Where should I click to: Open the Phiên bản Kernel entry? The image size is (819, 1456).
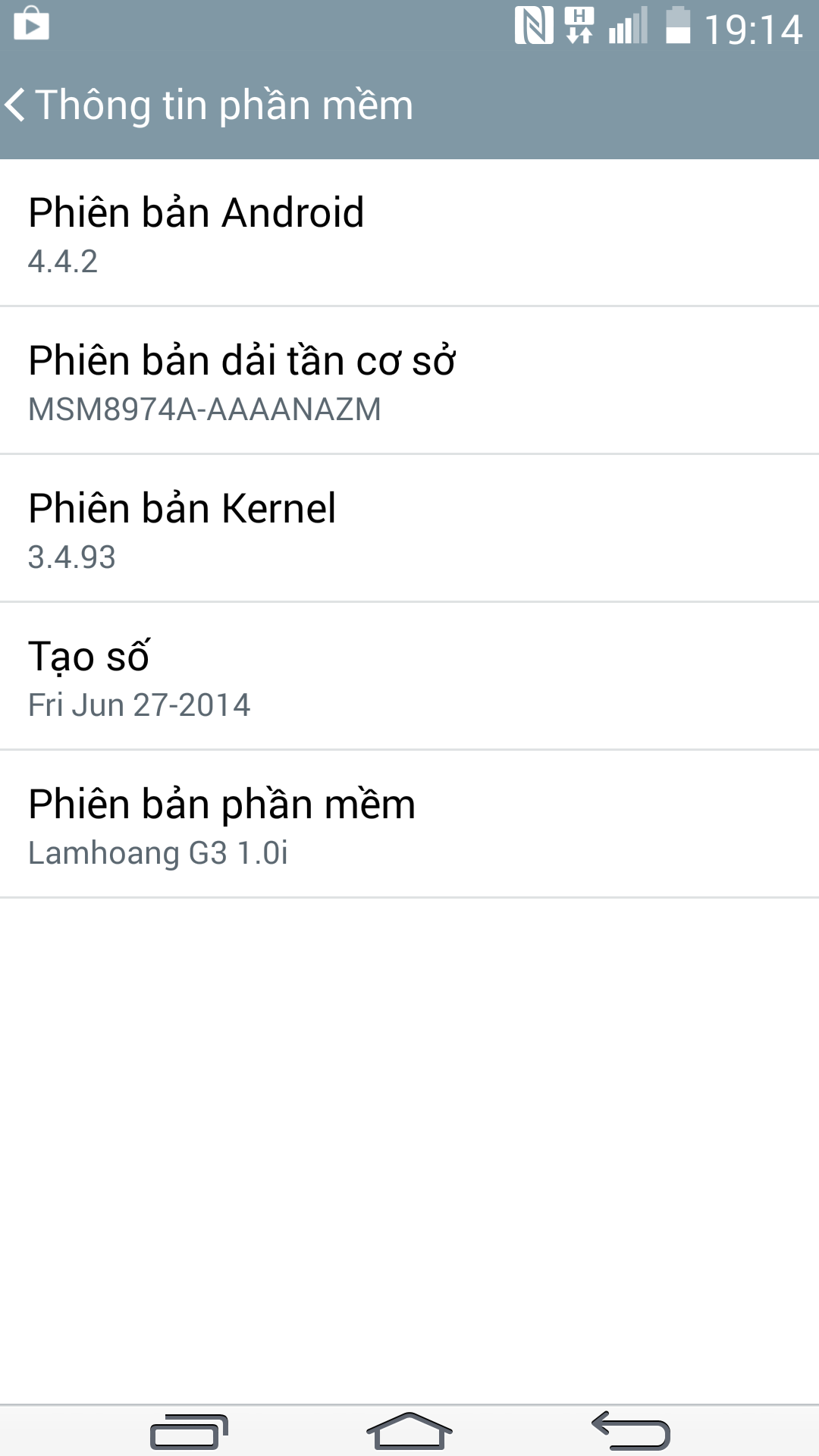(x=409, y=529)
